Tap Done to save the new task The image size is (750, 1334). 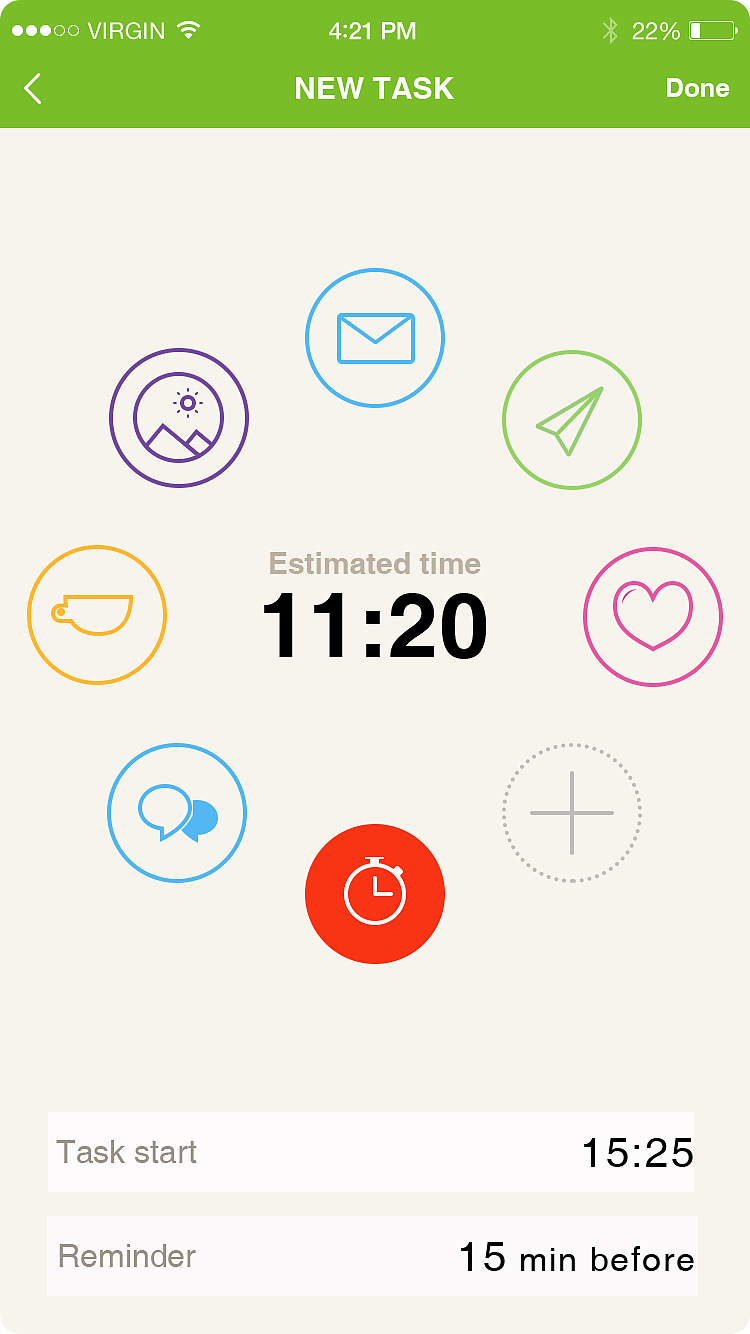point(697,88)
